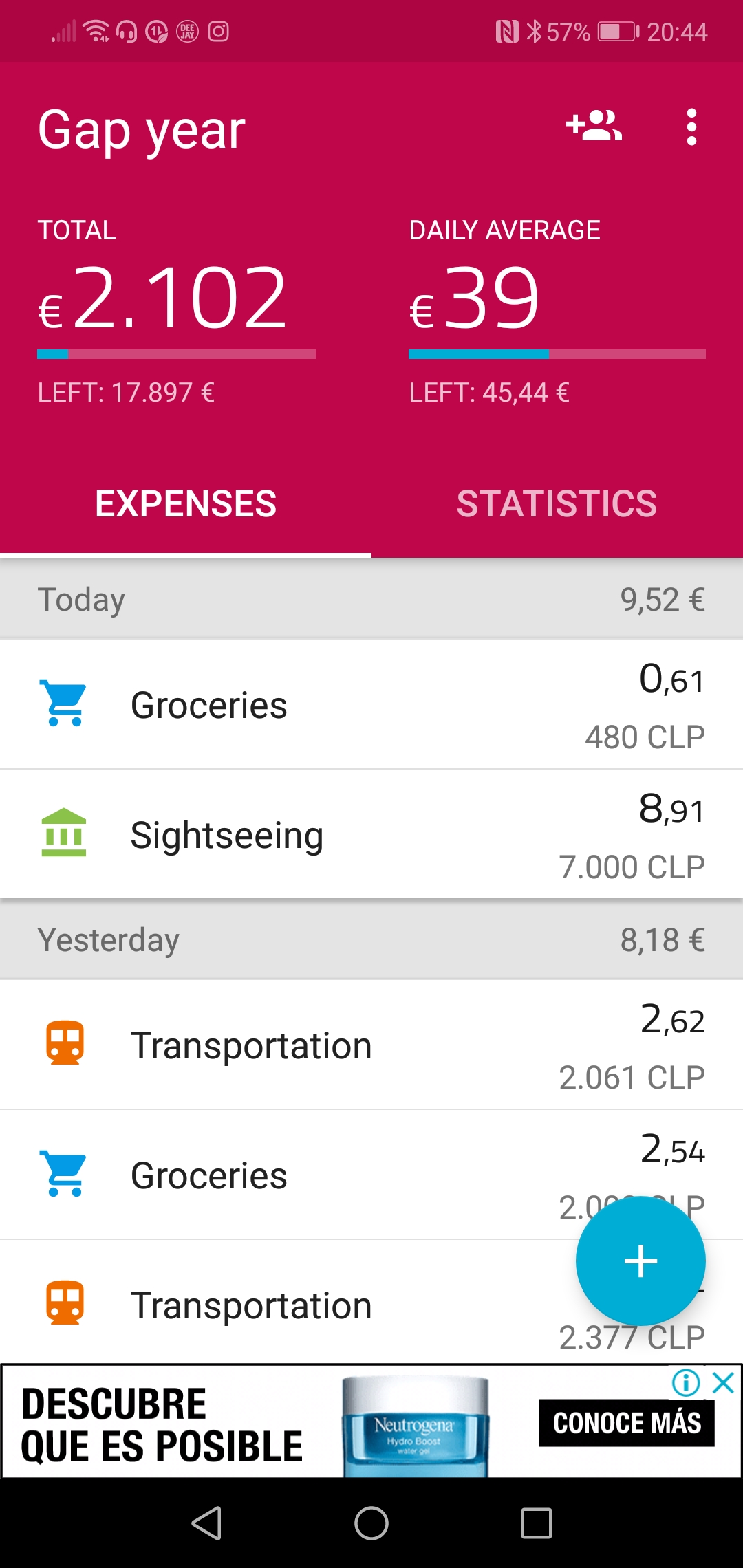Screen dimensions: 743x1568
Task: Open the 2.061 CLP Transportation expense
Action: [x=371, y=1045]
